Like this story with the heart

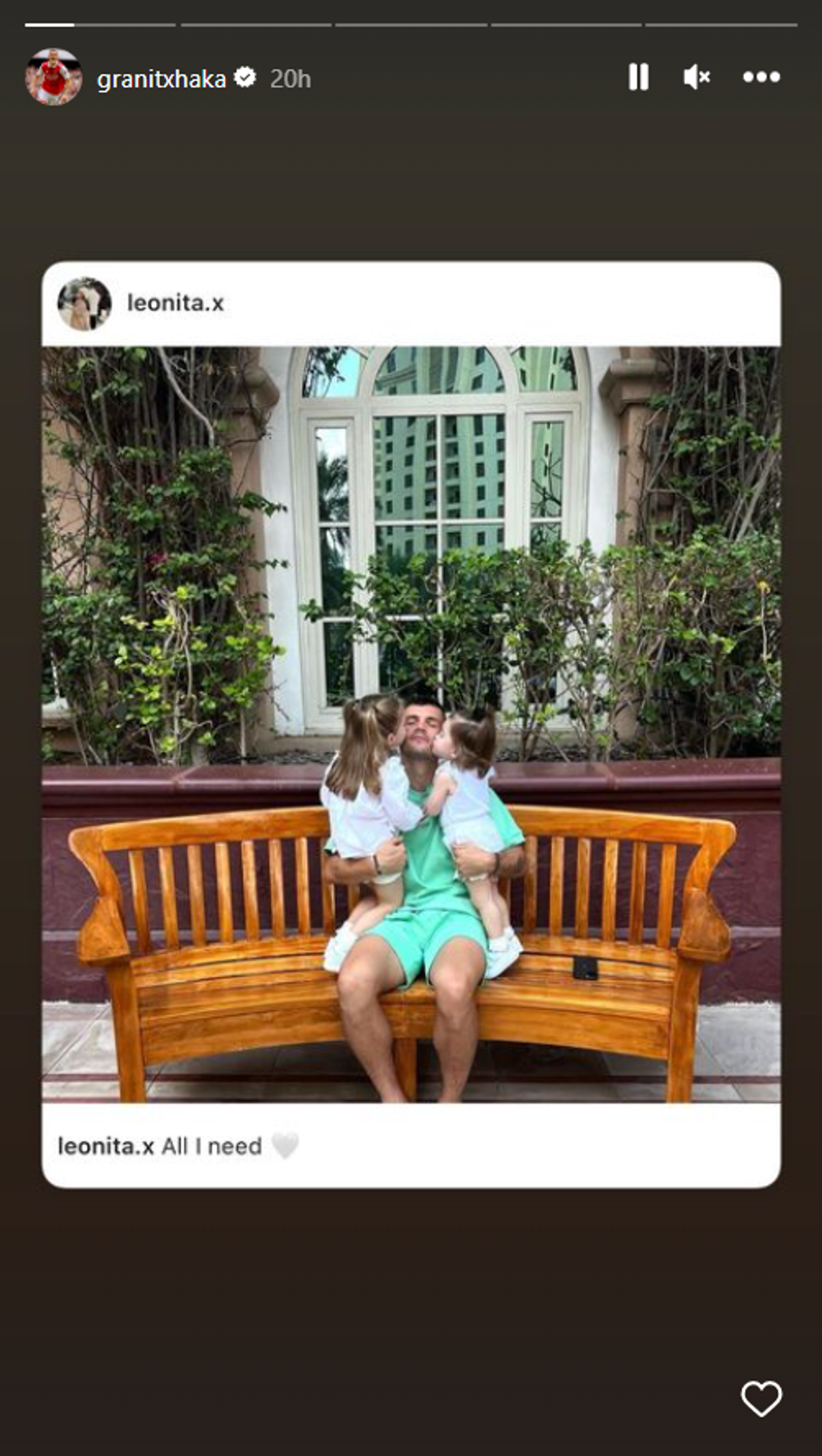(761, 1398)
